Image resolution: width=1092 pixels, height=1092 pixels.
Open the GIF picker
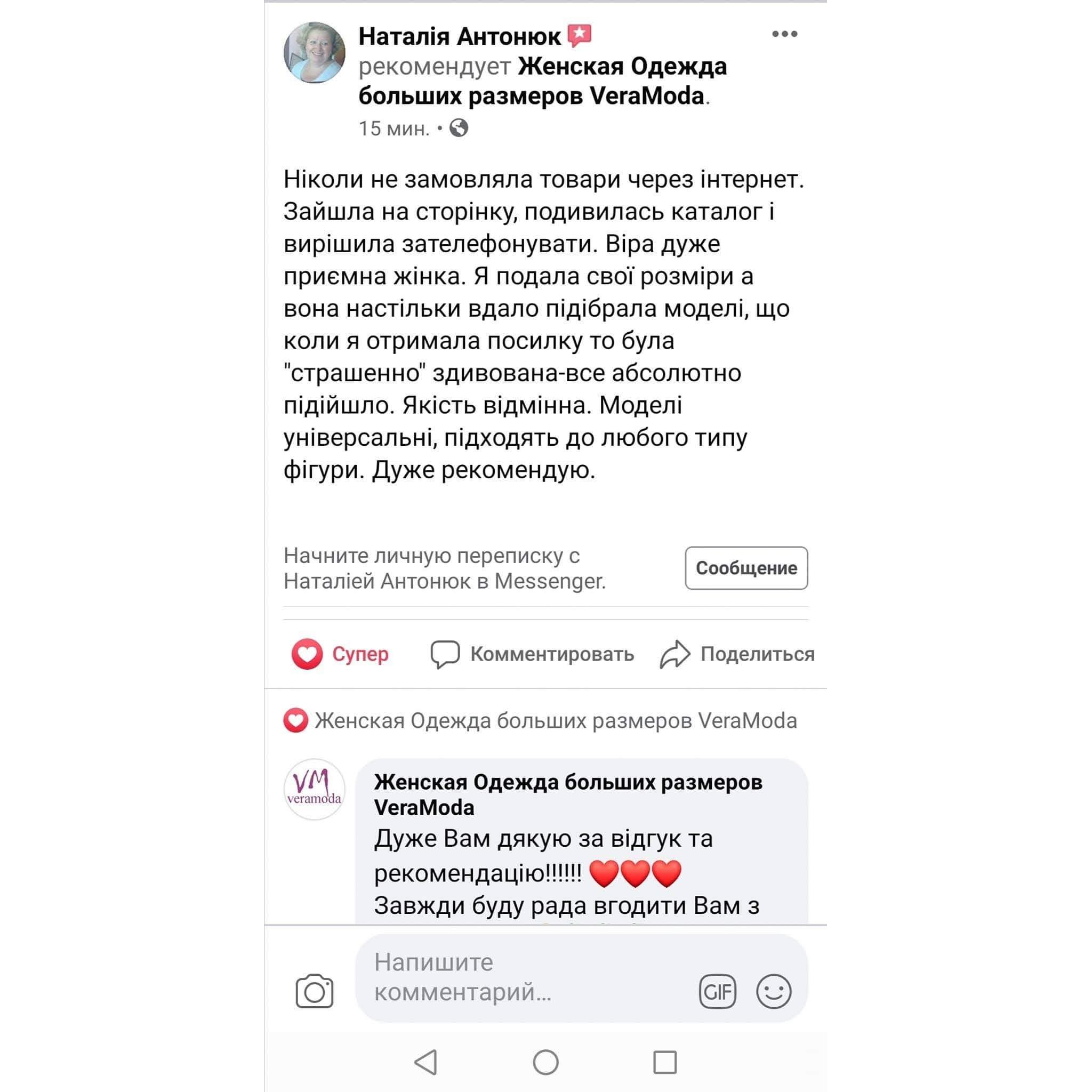click(x=717, y=991)
